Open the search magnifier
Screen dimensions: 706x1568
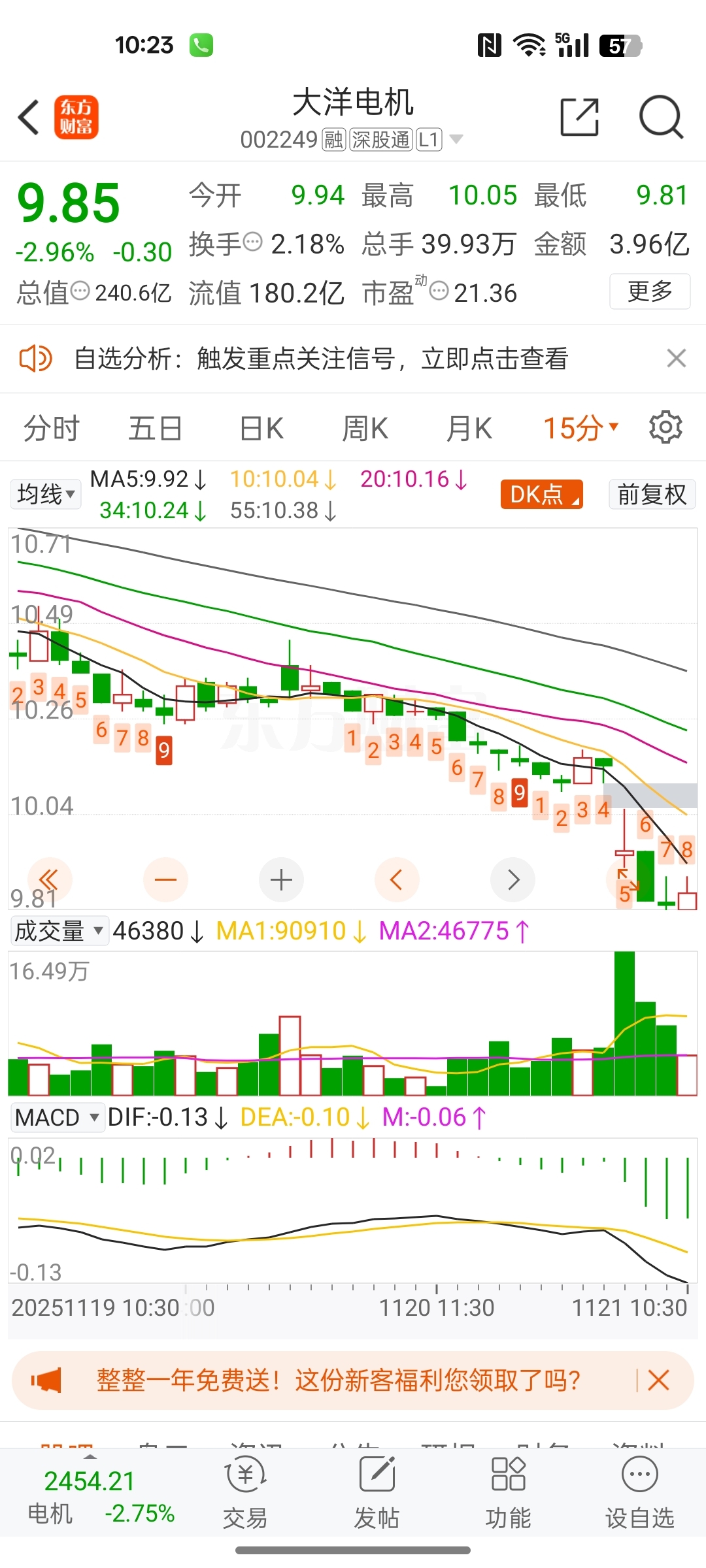pos(661,118)
